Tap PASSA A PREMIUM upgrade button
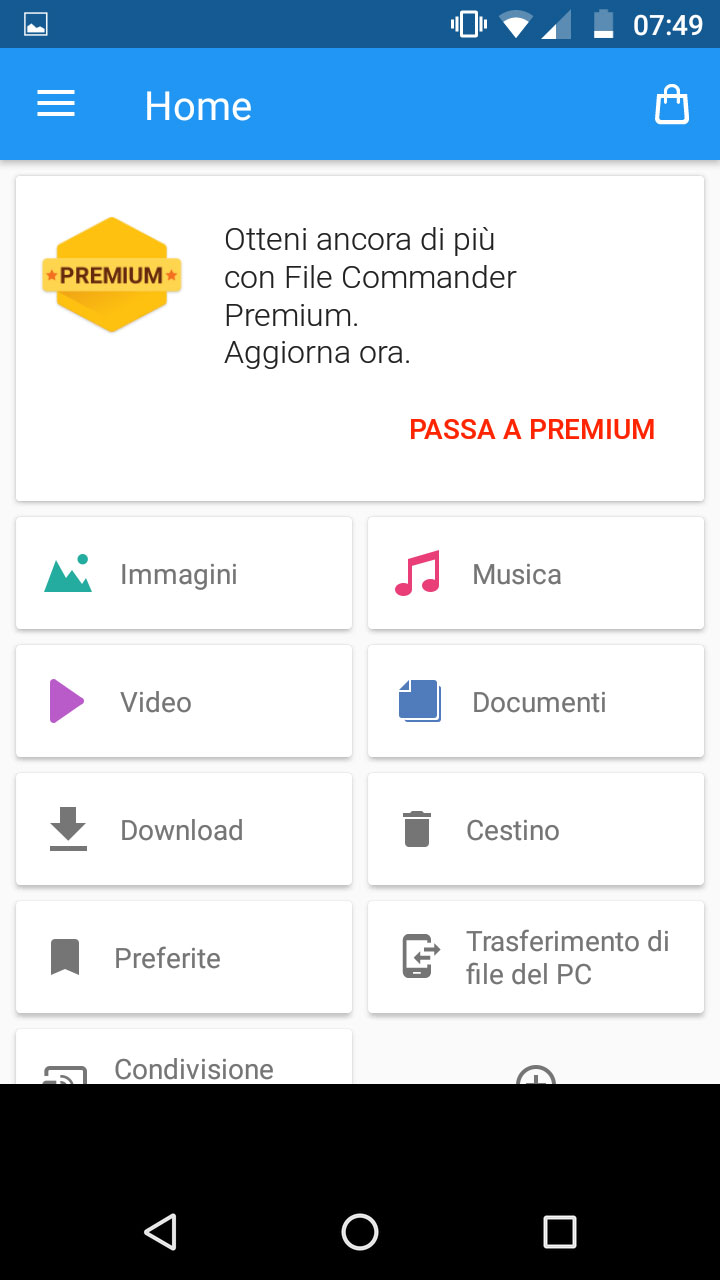The width and height of the screenshot is (720, 1280). 532,429
